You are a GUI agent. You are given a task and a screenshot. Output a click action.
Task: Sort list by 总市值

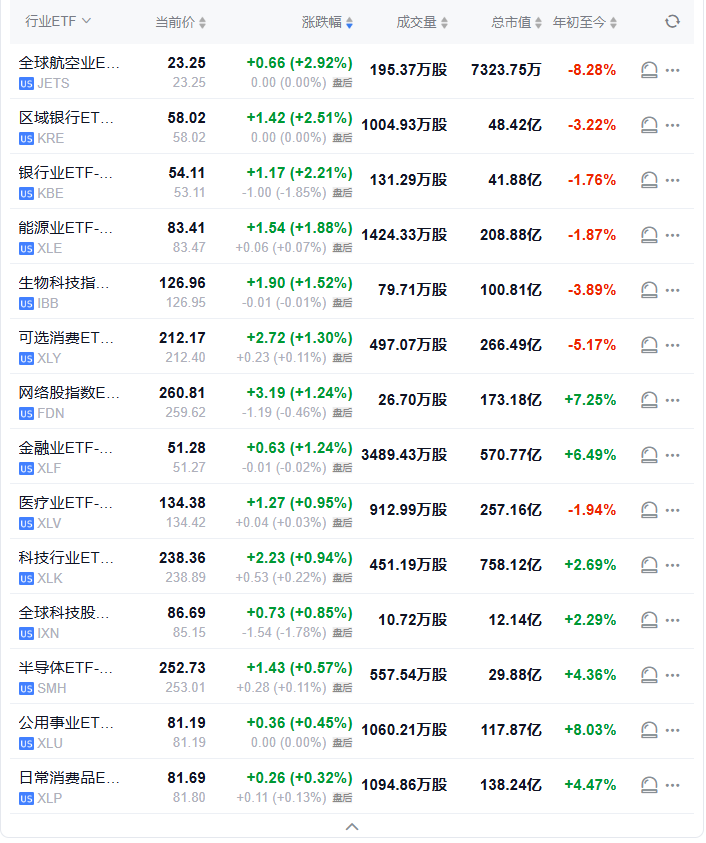517,22
